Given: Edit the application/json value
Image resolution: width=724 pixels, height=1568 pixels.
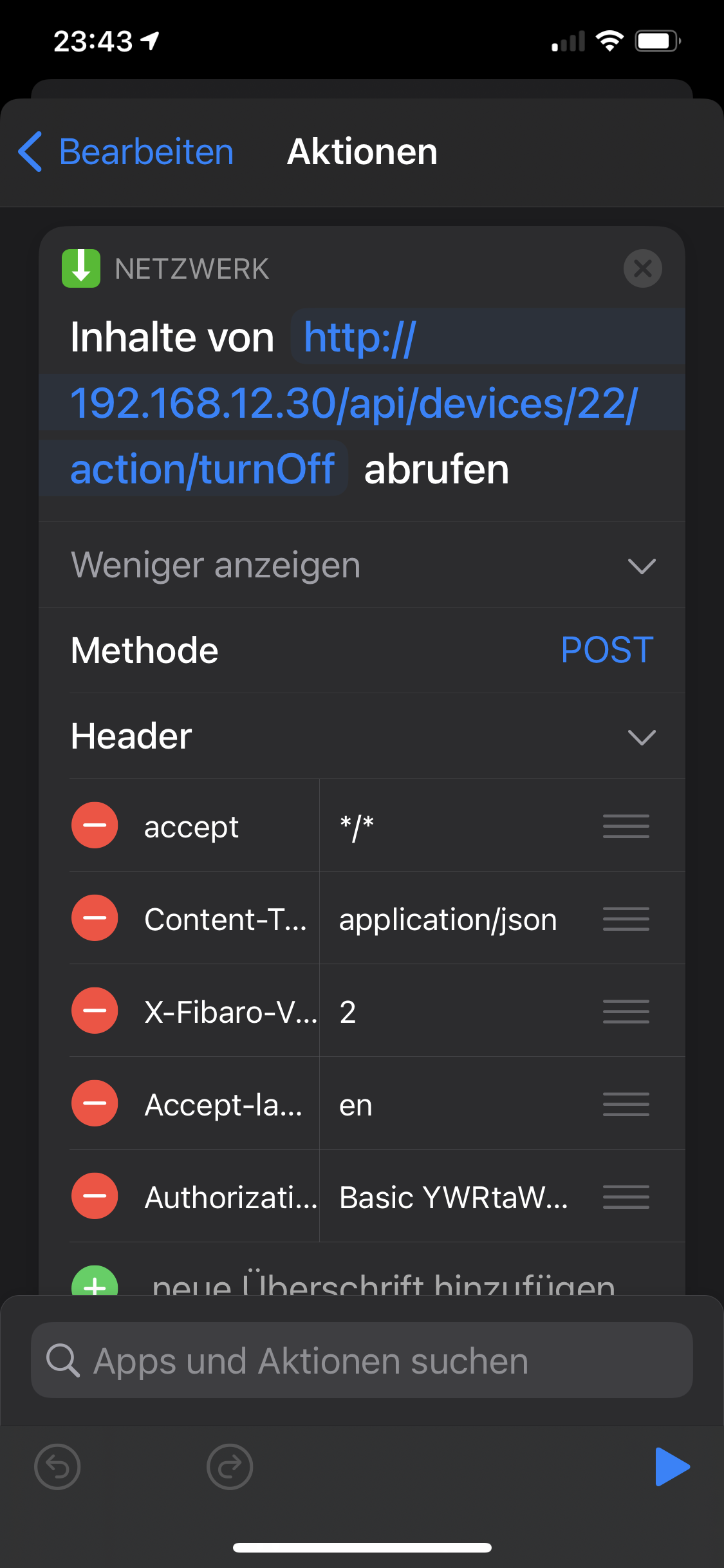Looking at the screenshot, I should point(448,919).
